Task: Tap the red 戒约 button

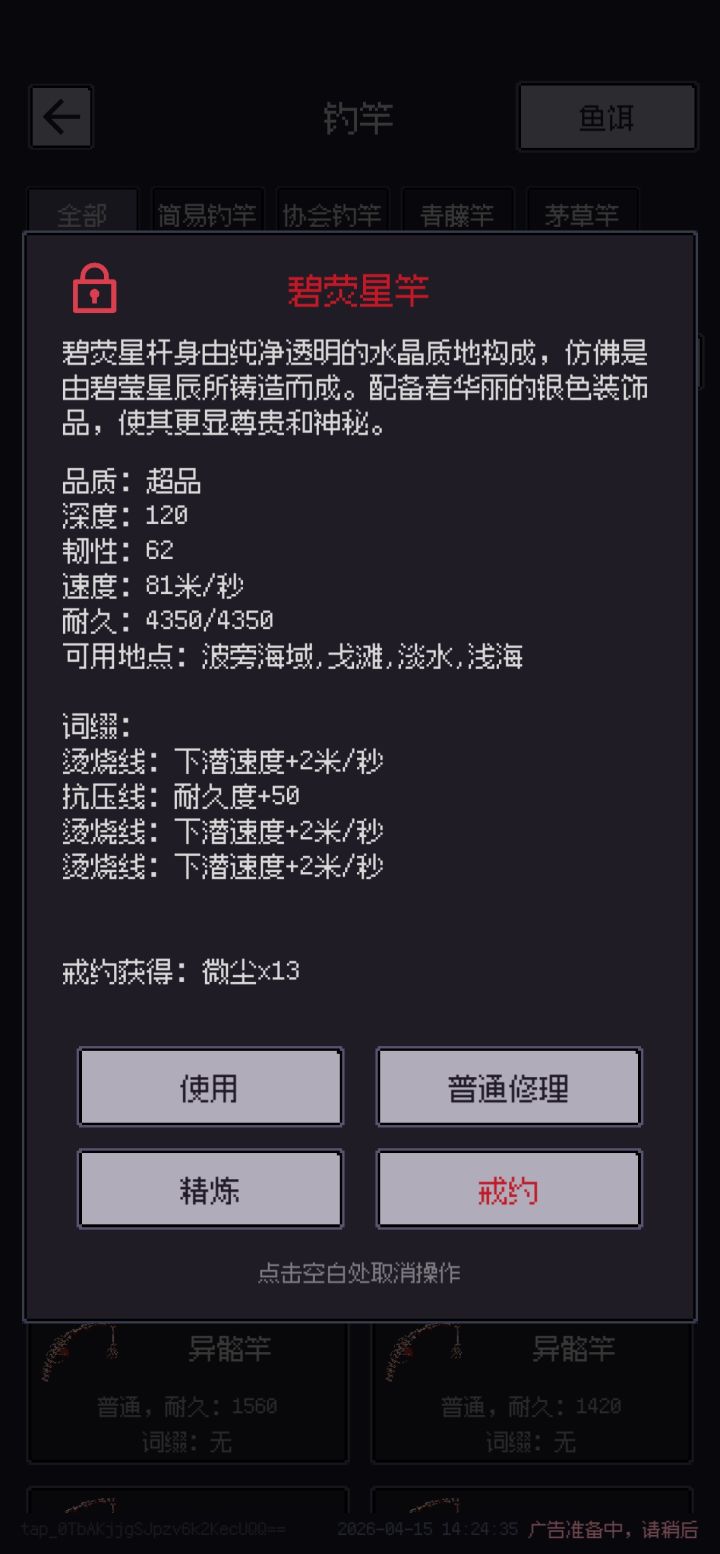Action: coord(508,1189)
